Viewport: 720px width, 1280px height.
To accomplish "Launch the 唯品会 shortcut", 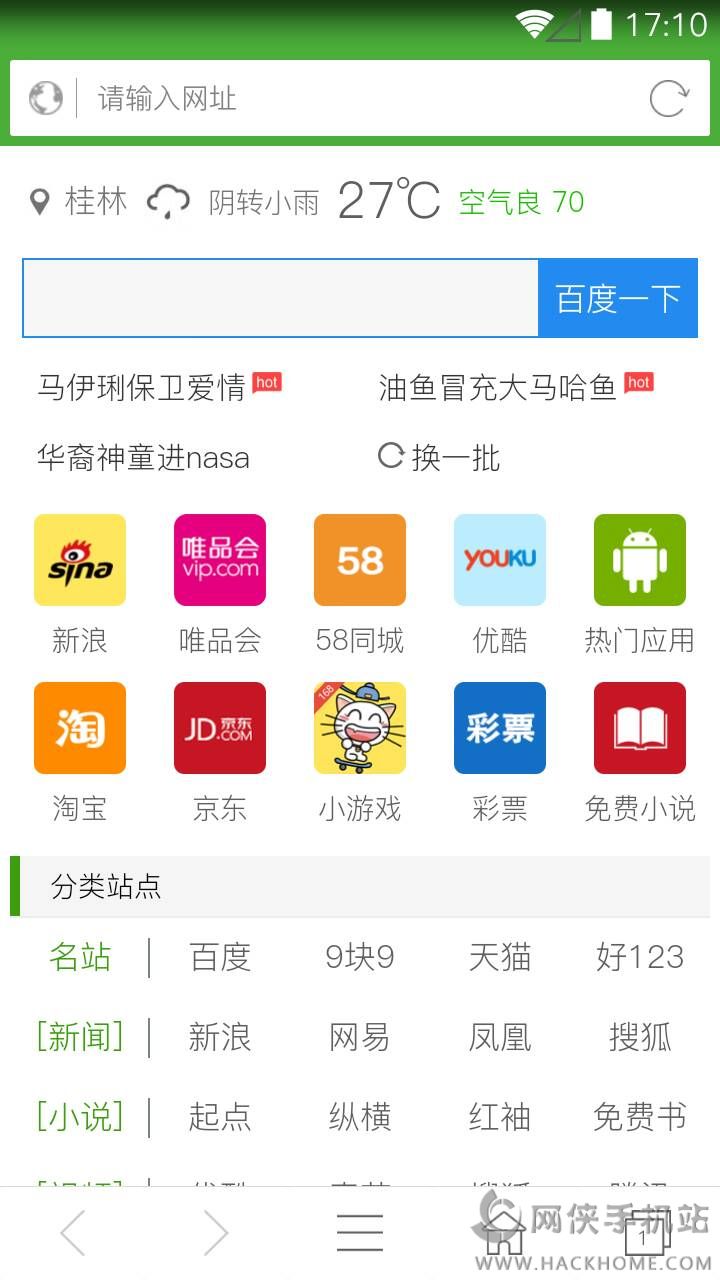I will (220, 560).
